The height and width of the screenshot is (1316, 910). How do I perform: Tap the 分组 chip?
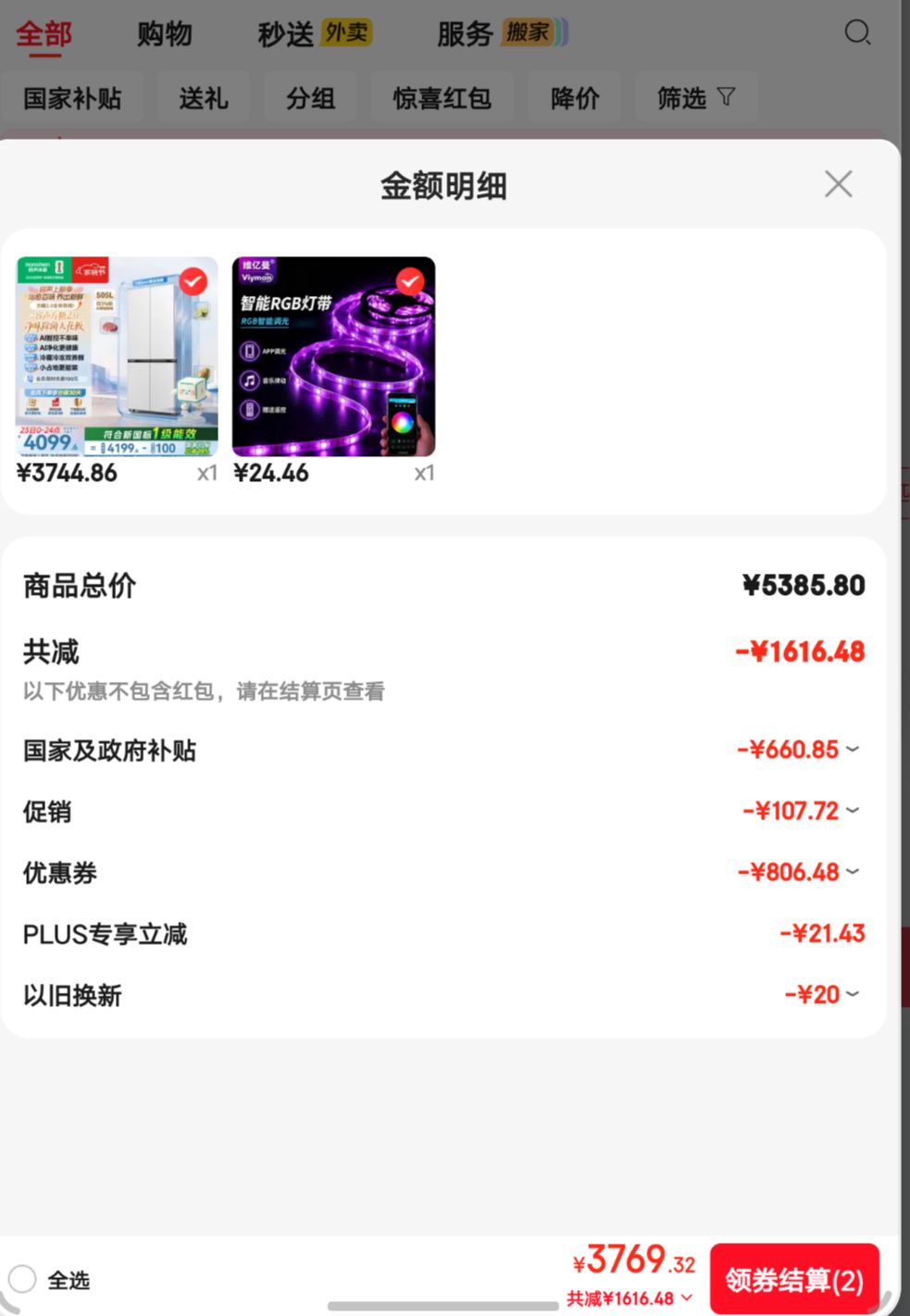coord(310,97)
